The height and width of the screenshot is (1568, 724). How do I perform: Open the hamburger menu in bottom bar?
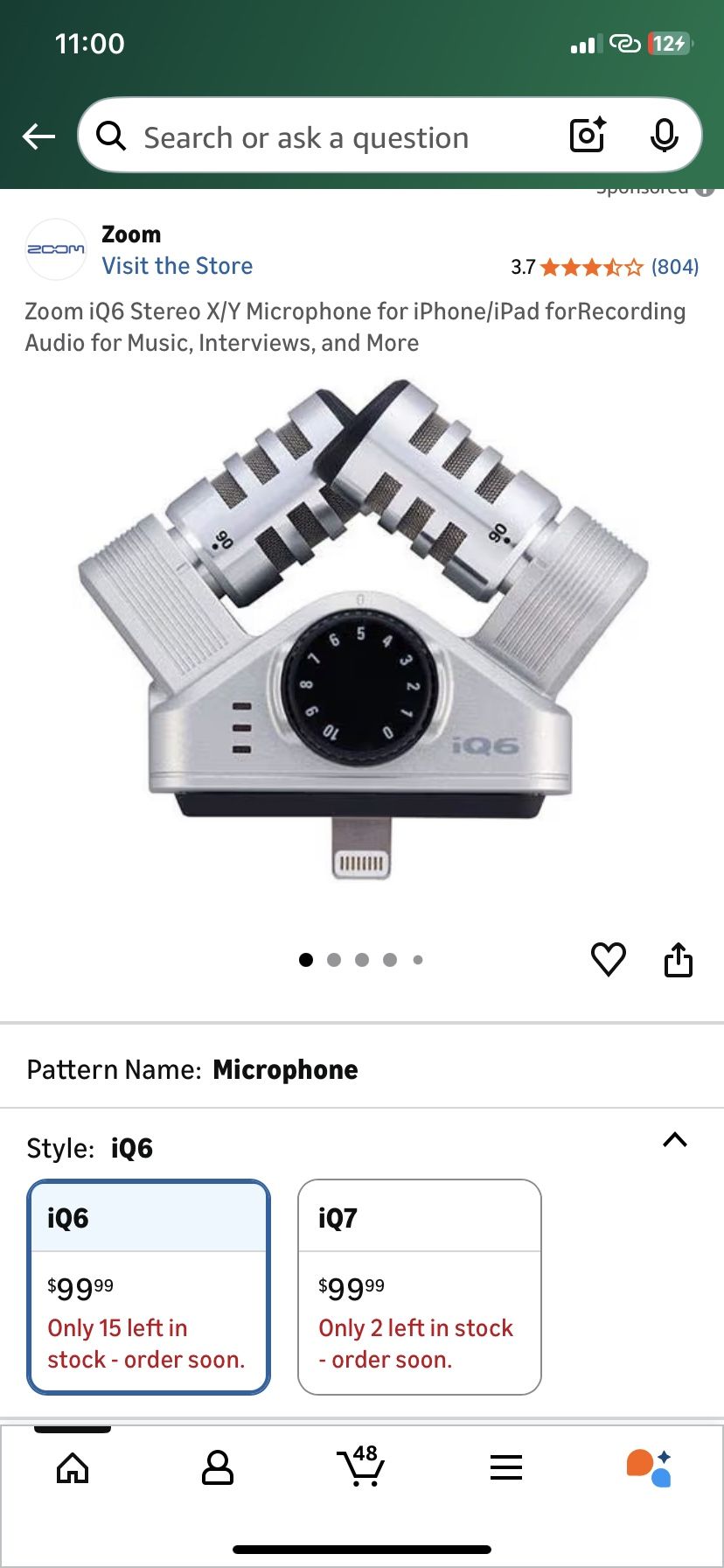[506, 1468]
